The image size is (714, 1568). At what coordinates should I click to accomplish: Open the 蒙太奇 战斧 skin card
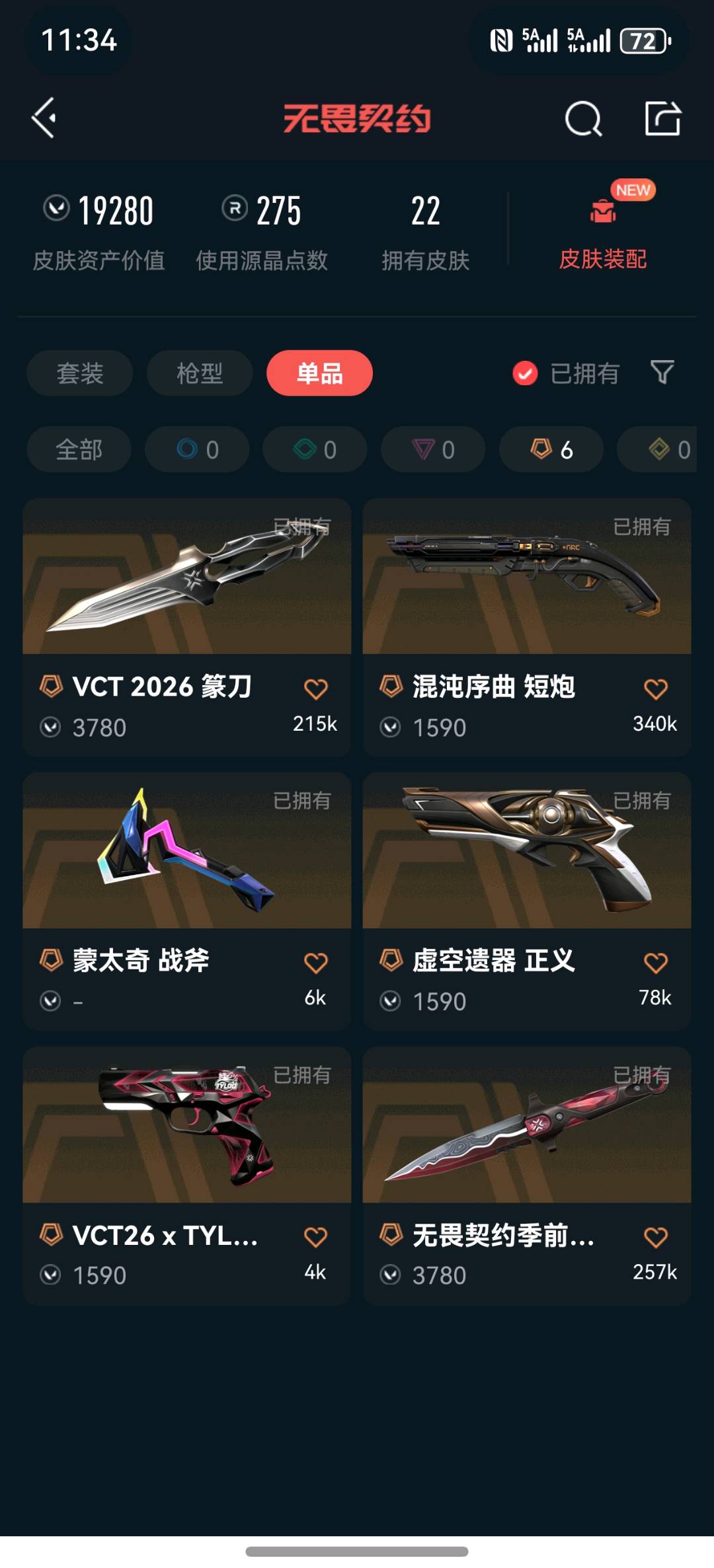187,902
